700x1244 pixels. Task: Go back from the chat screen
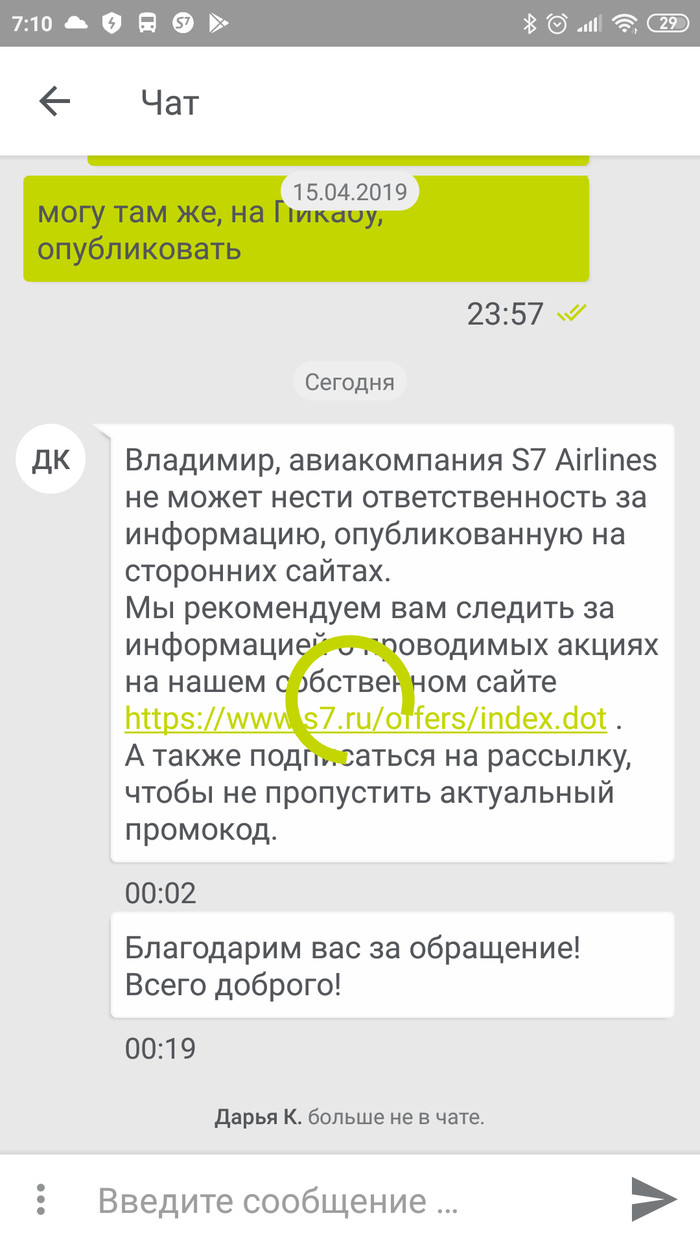click(x=54, y=101)
